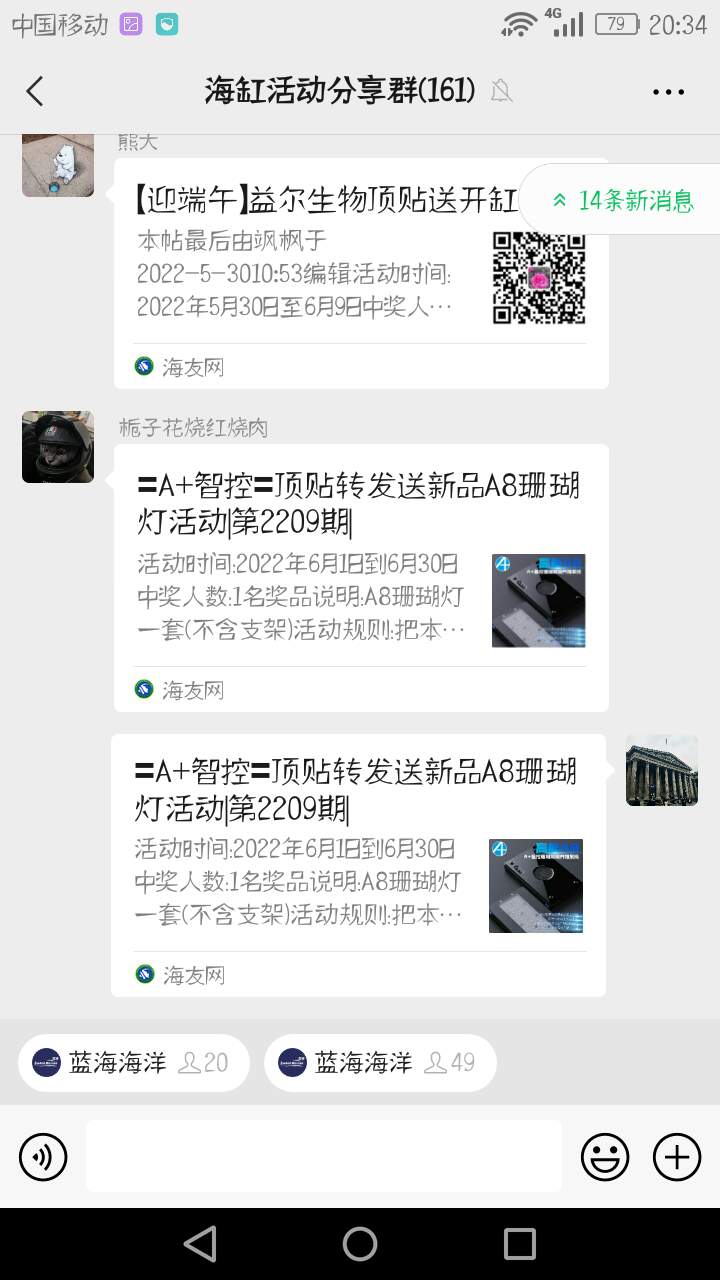The height and width of the screenshot is (1280, 720).
Task: Open system recent apps
Action: pos(519,1244)
